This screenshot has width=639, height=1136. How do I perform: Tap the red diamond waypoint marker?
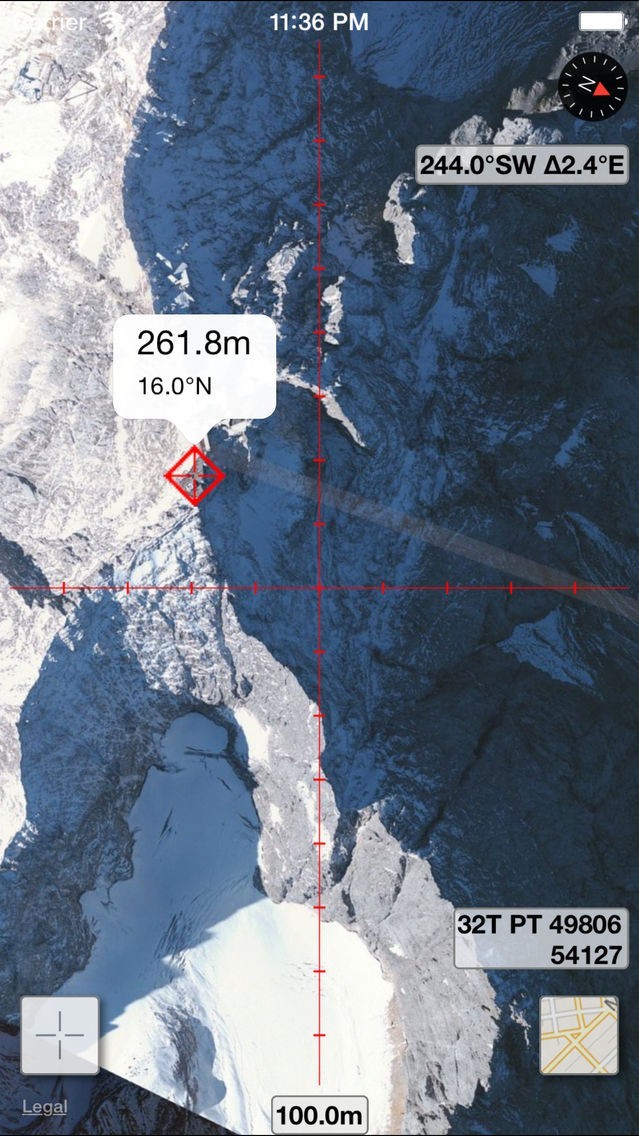(194, 475)
